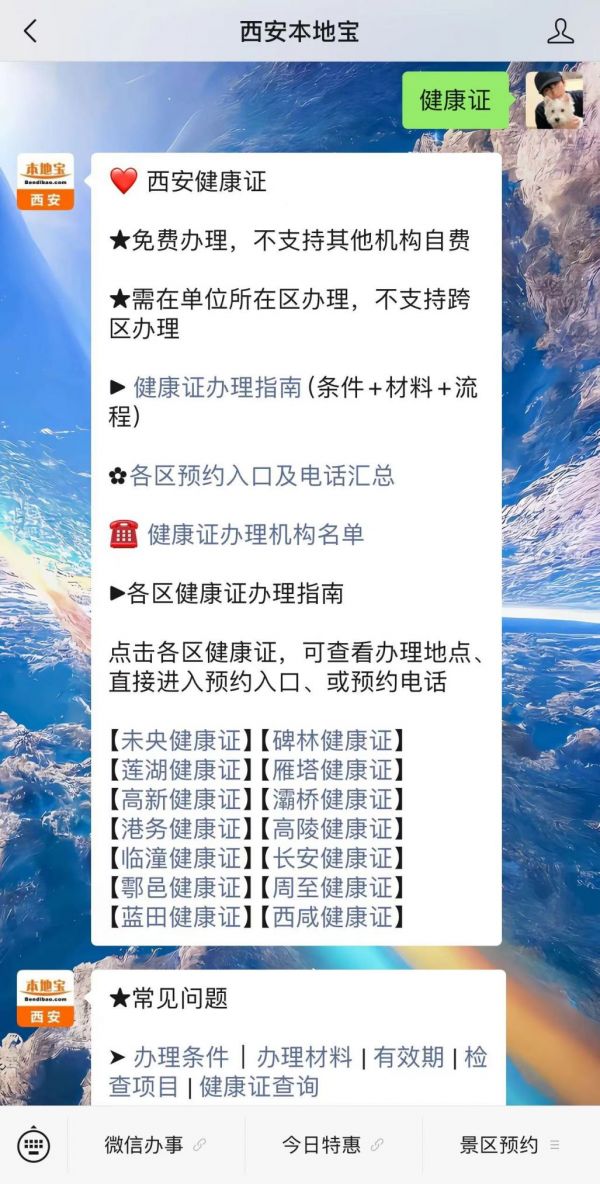600x1184 pixels.
Task: Expand the 景区预约 menu
Action: click(x=510, y=1145)
